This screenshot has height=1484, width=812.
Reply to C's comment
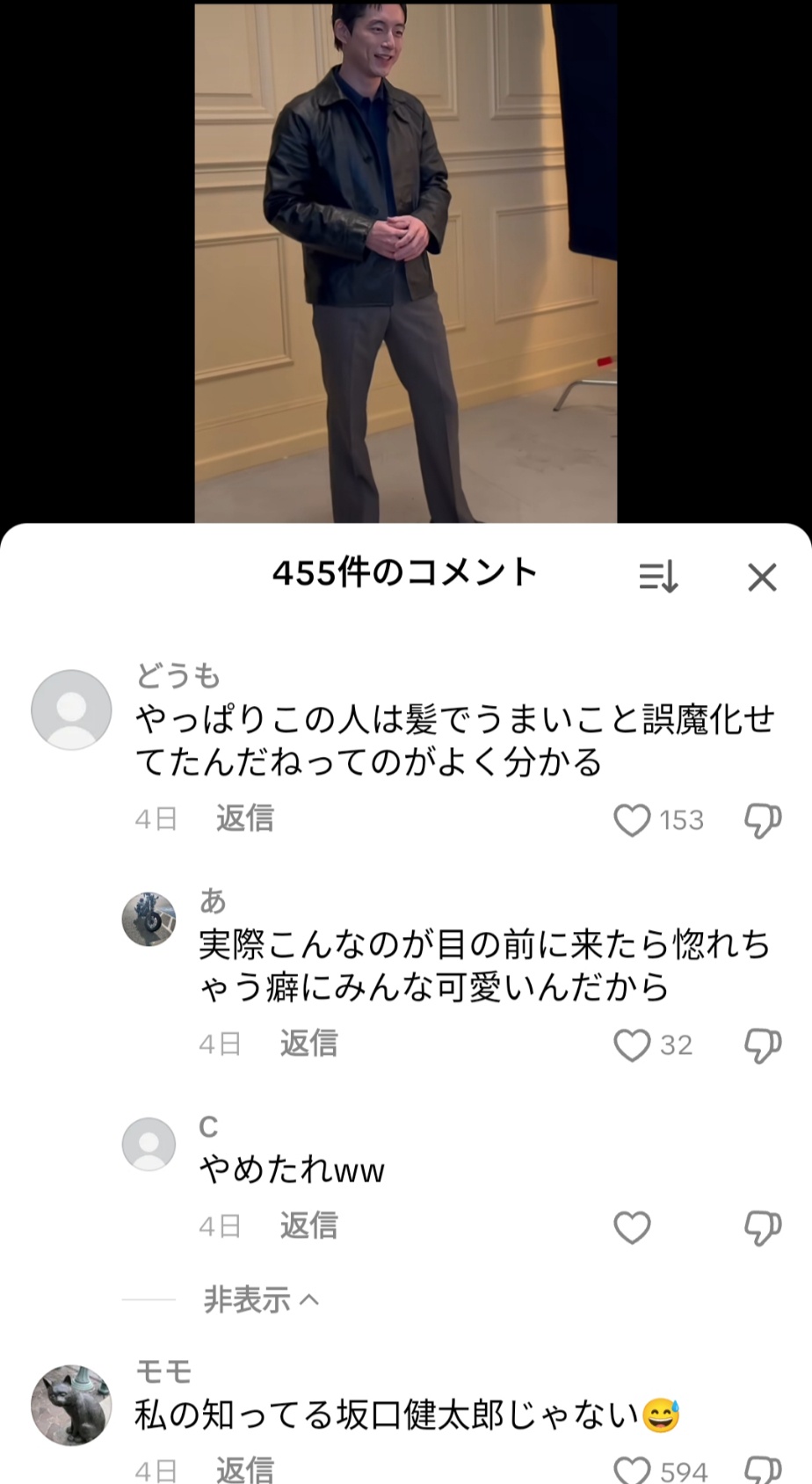click(308, 1226)
